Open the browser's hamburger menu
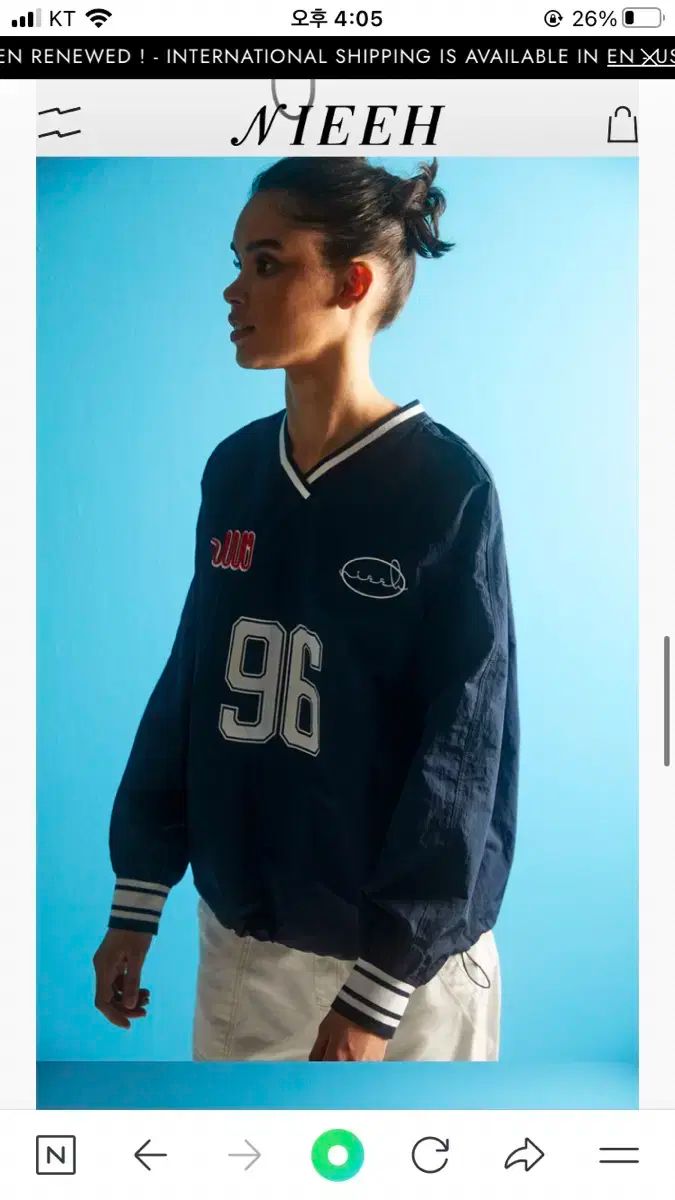 click(619, 1156)
